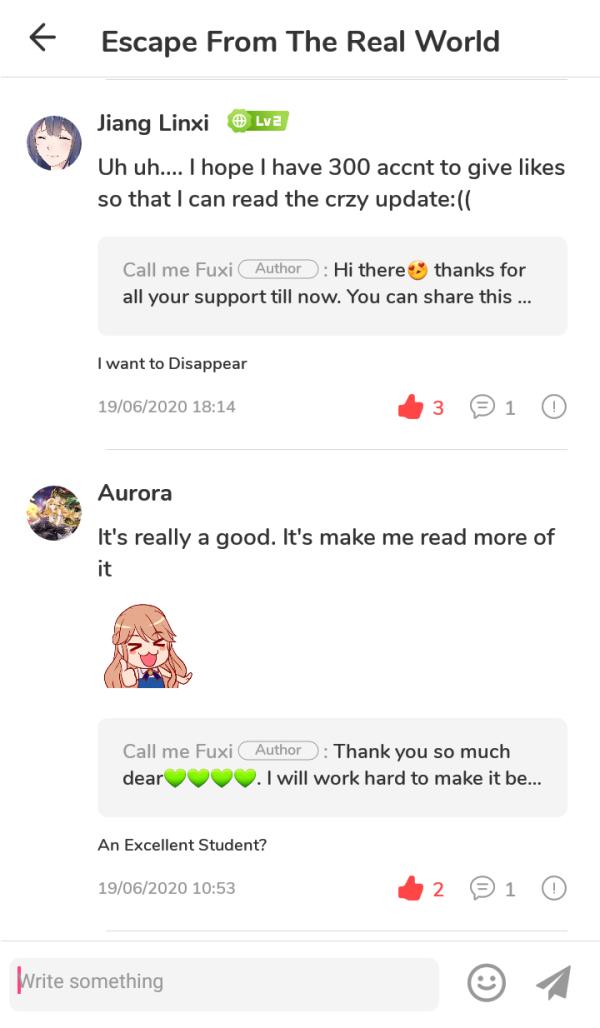Report Jiang Linxi's comment
This screenshot has width=600, height=1028.
point(553,407)
